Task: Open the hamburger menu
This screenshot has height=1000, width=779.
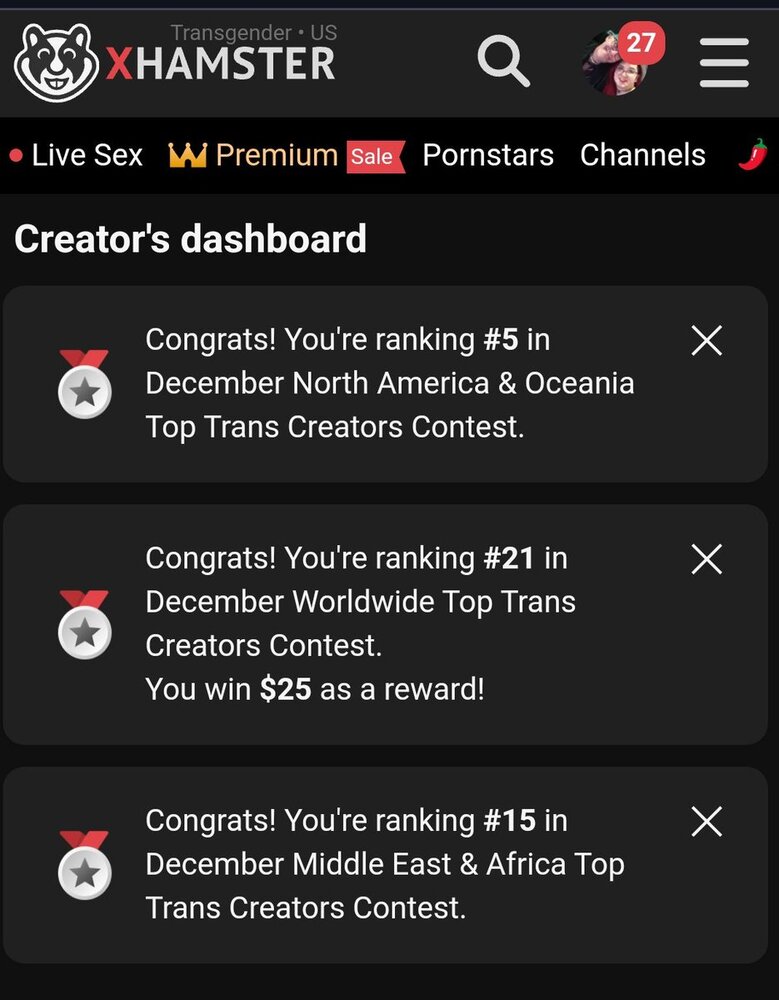Action: (724, 63)
